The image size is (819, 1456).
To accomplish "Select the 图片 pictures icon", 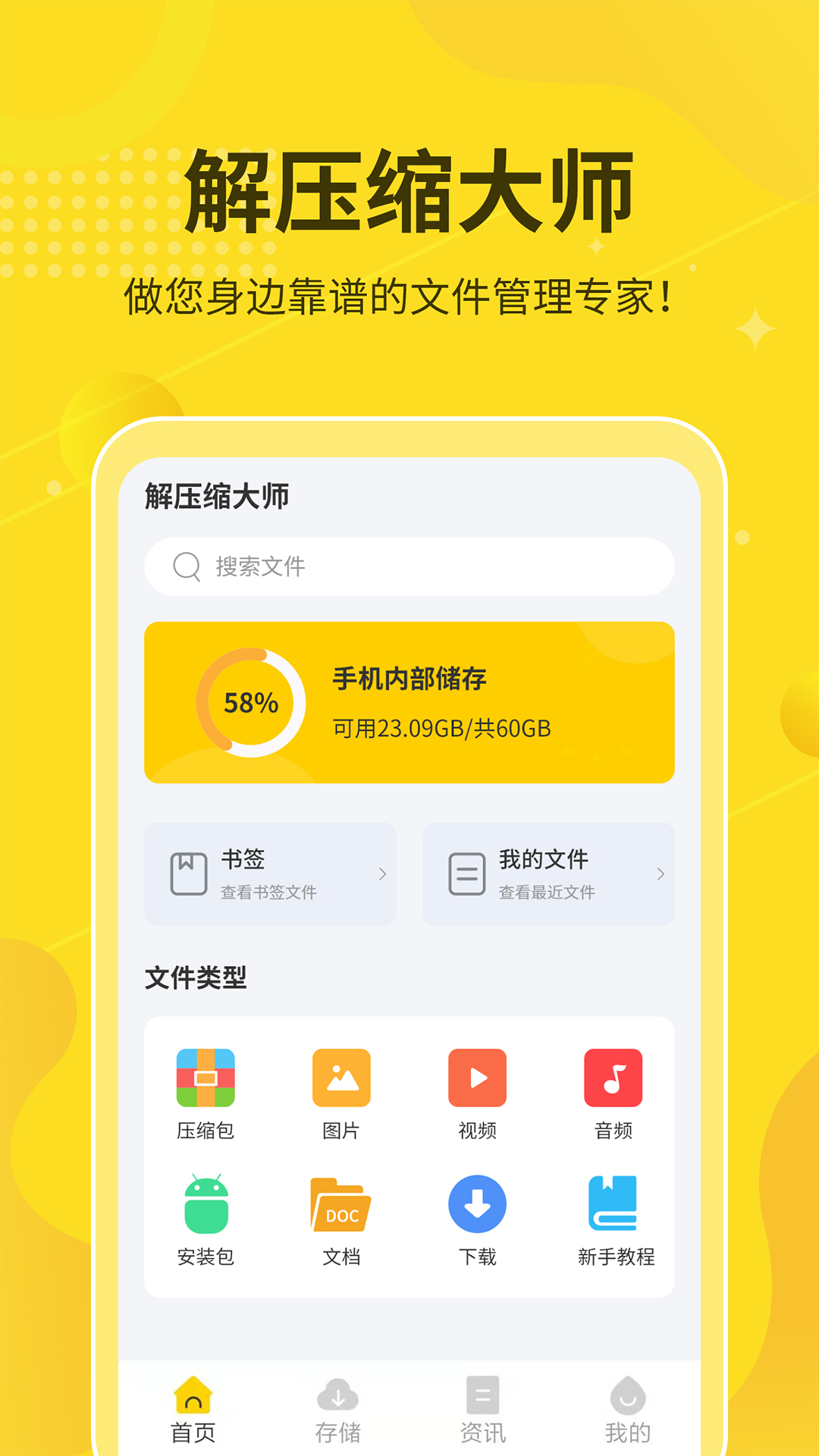I will [x=341, y=1076].
